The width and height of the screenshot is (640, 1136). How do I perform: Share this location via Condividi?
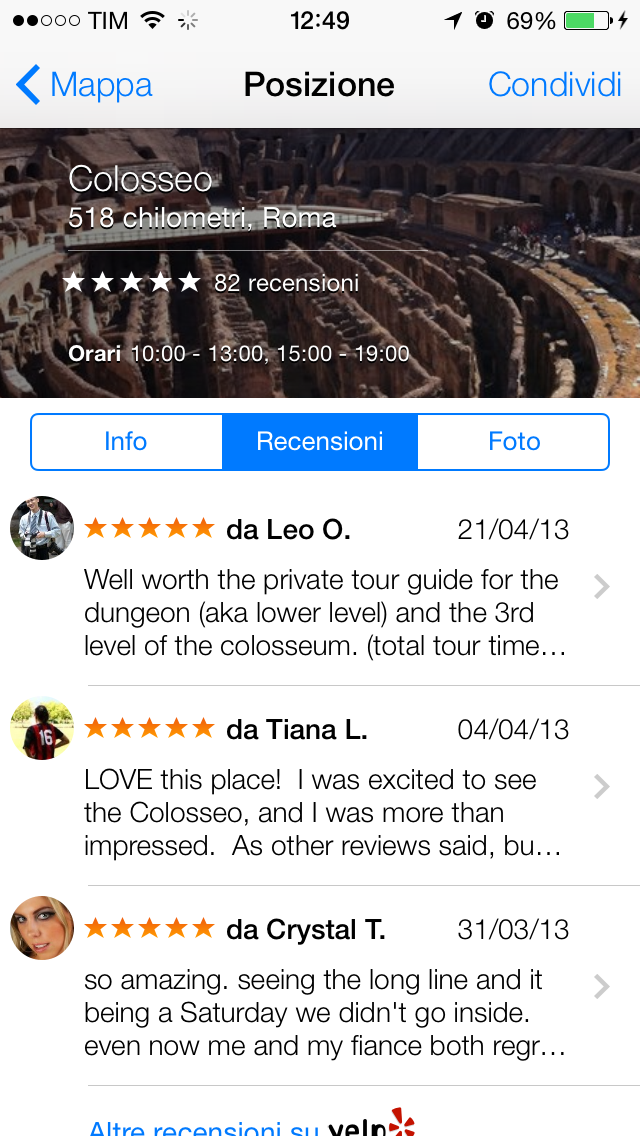pyautogui.click(x=554, y=86)
